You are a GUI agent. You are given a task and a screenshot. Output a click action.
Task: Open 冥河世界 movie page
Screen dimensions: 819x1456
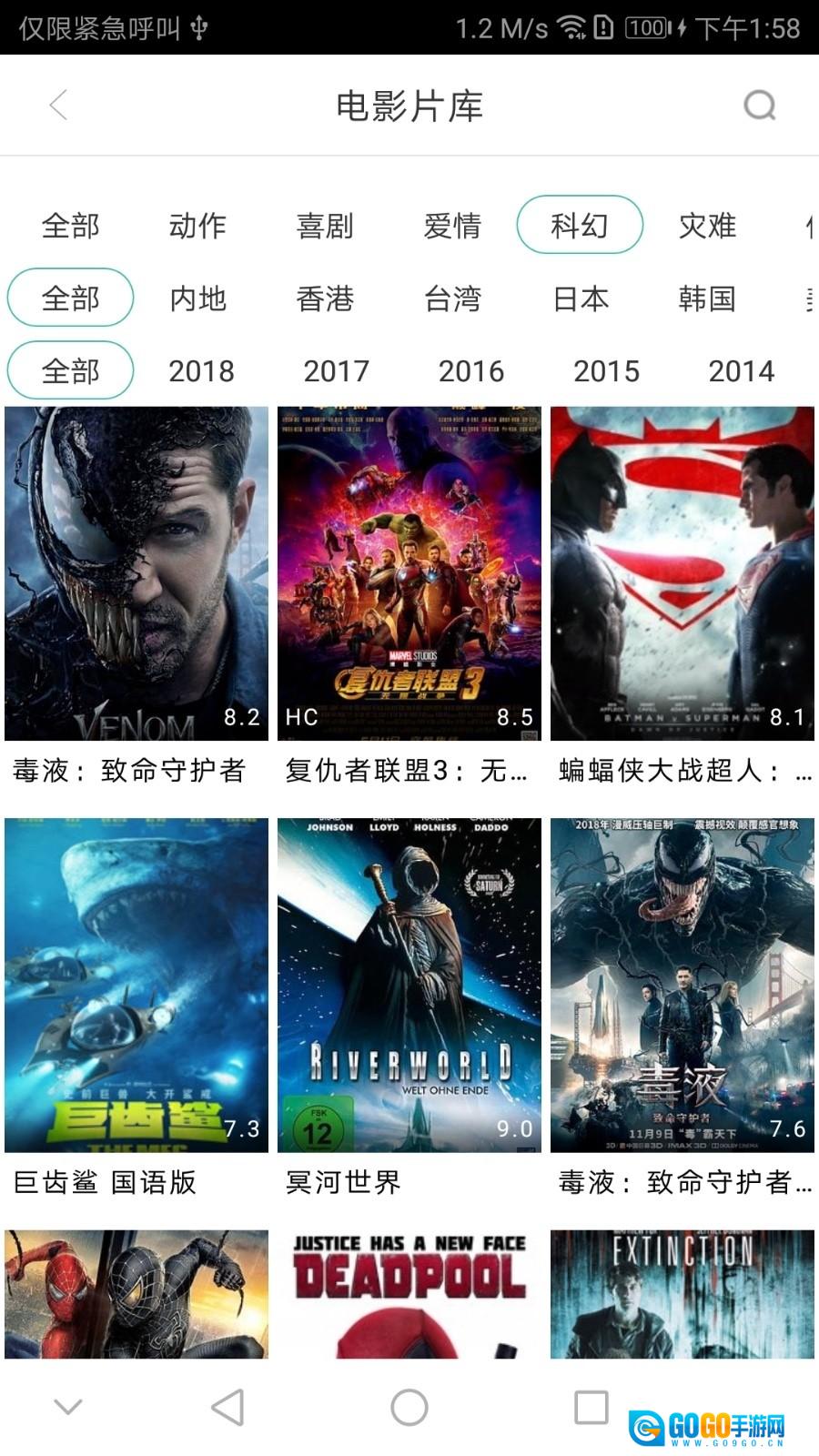coord(409,983)
